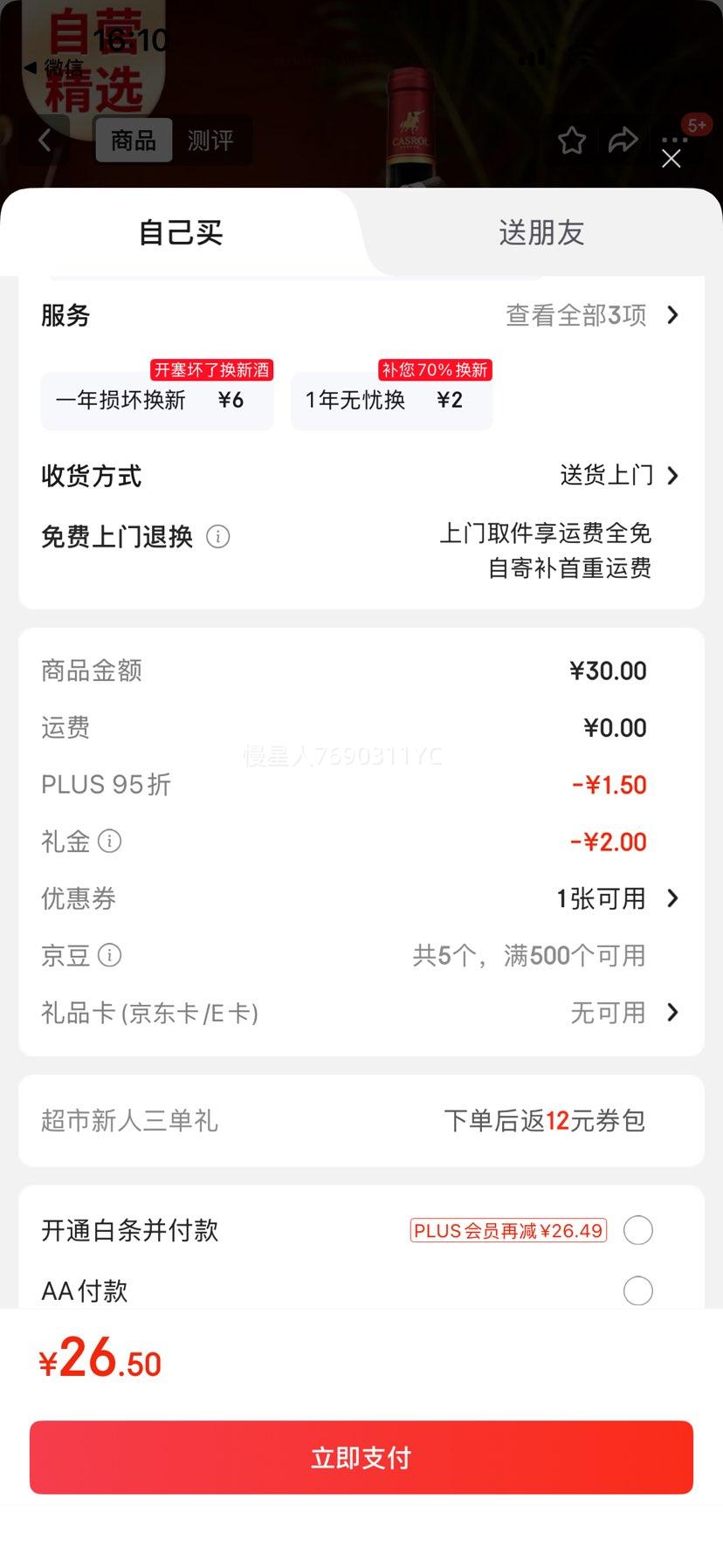Expand 查看全部3项 services

[x=589, y=315]
